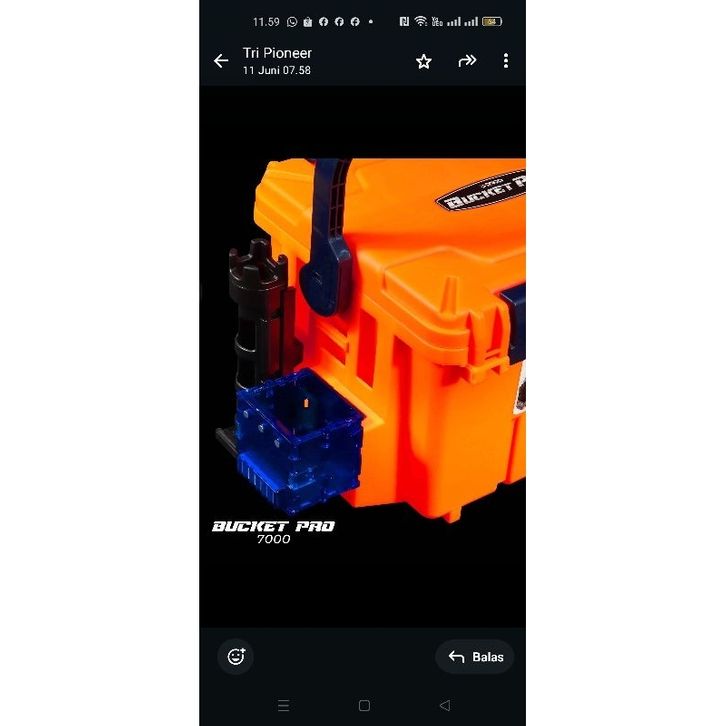Go to the home screen
The height and width of the screenshot is (726, 726).
[x=364, y=705]
